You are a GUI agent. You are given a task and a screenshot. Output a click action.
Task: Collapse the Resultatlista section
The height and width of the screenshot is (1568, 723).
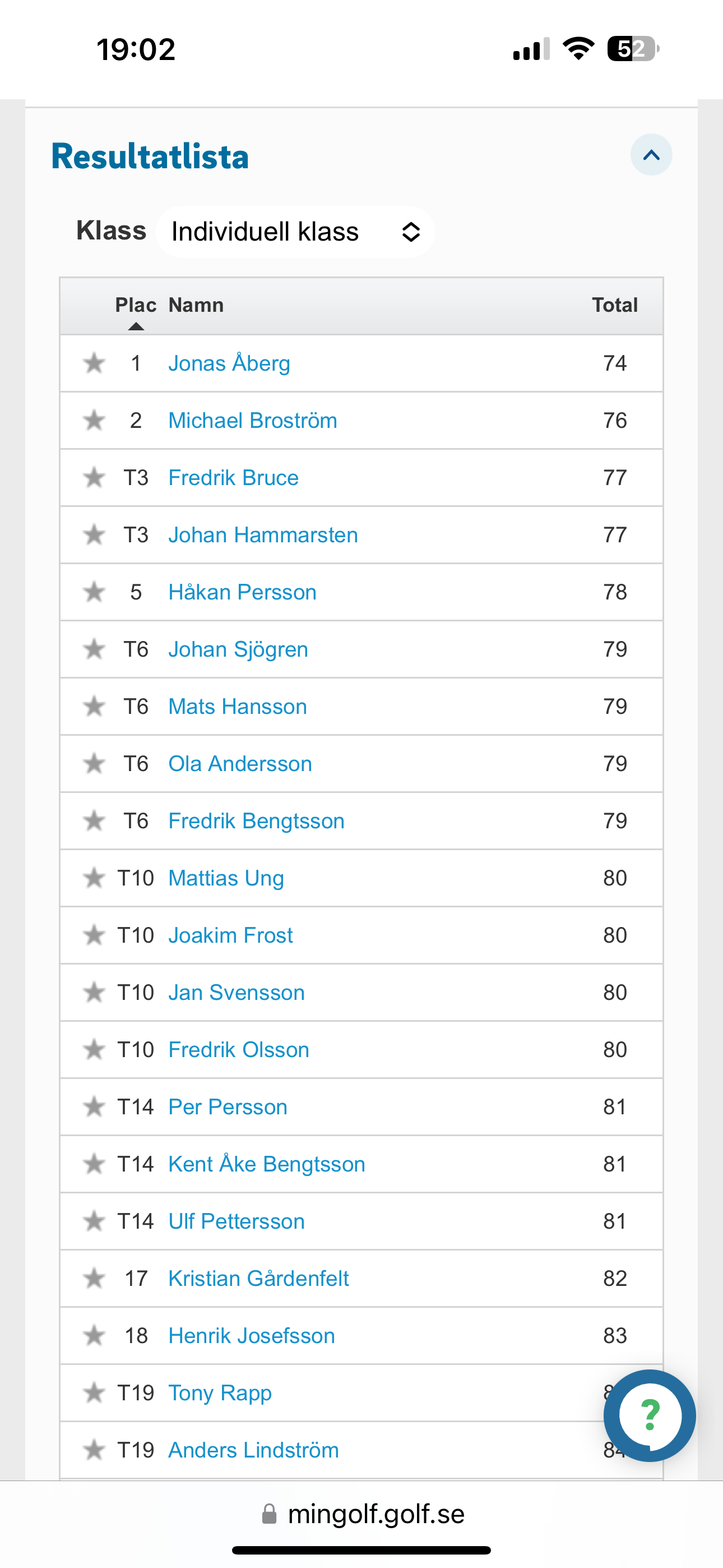651,155
